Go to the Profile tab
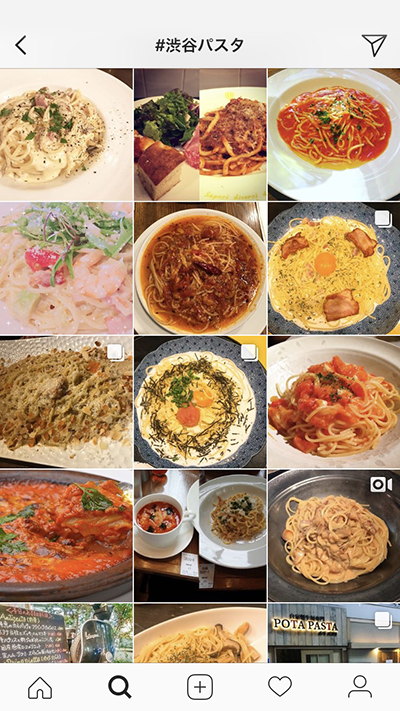 click(360, 687)
